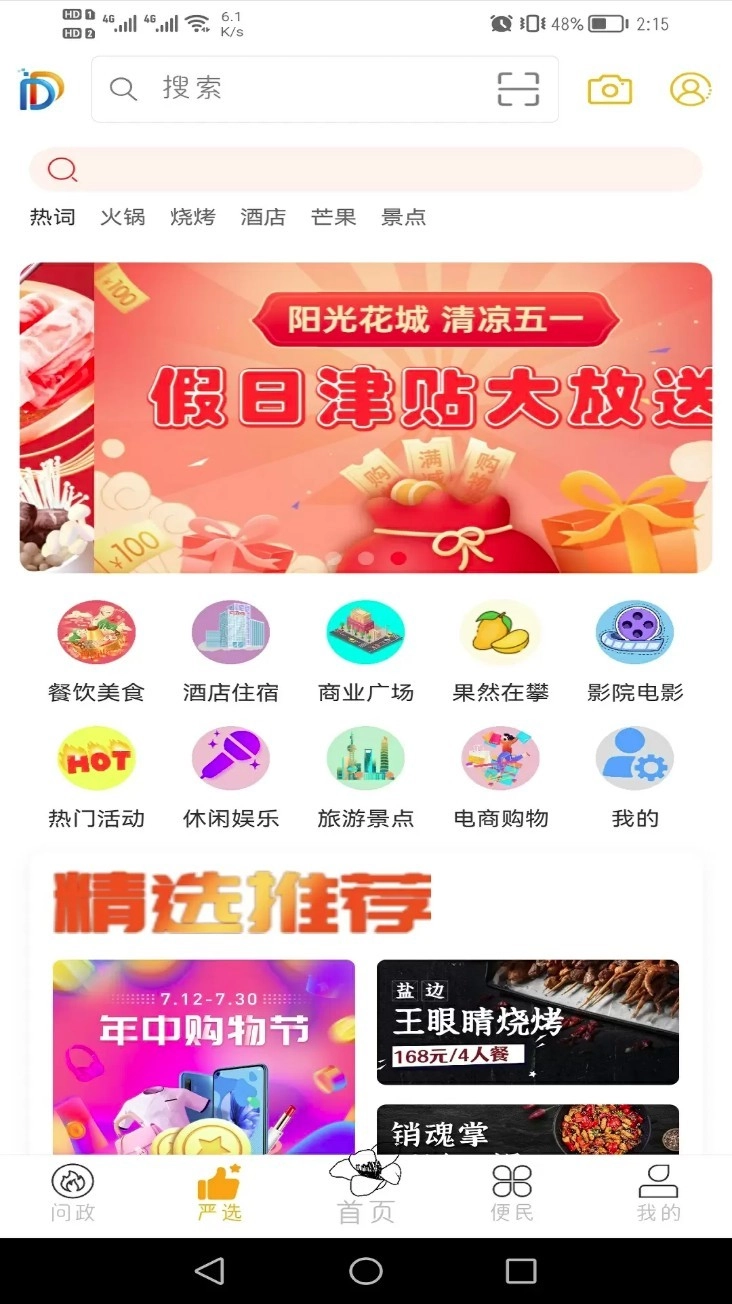
Task: Open the QR scan icon
Action: click(x=519, y=89)
